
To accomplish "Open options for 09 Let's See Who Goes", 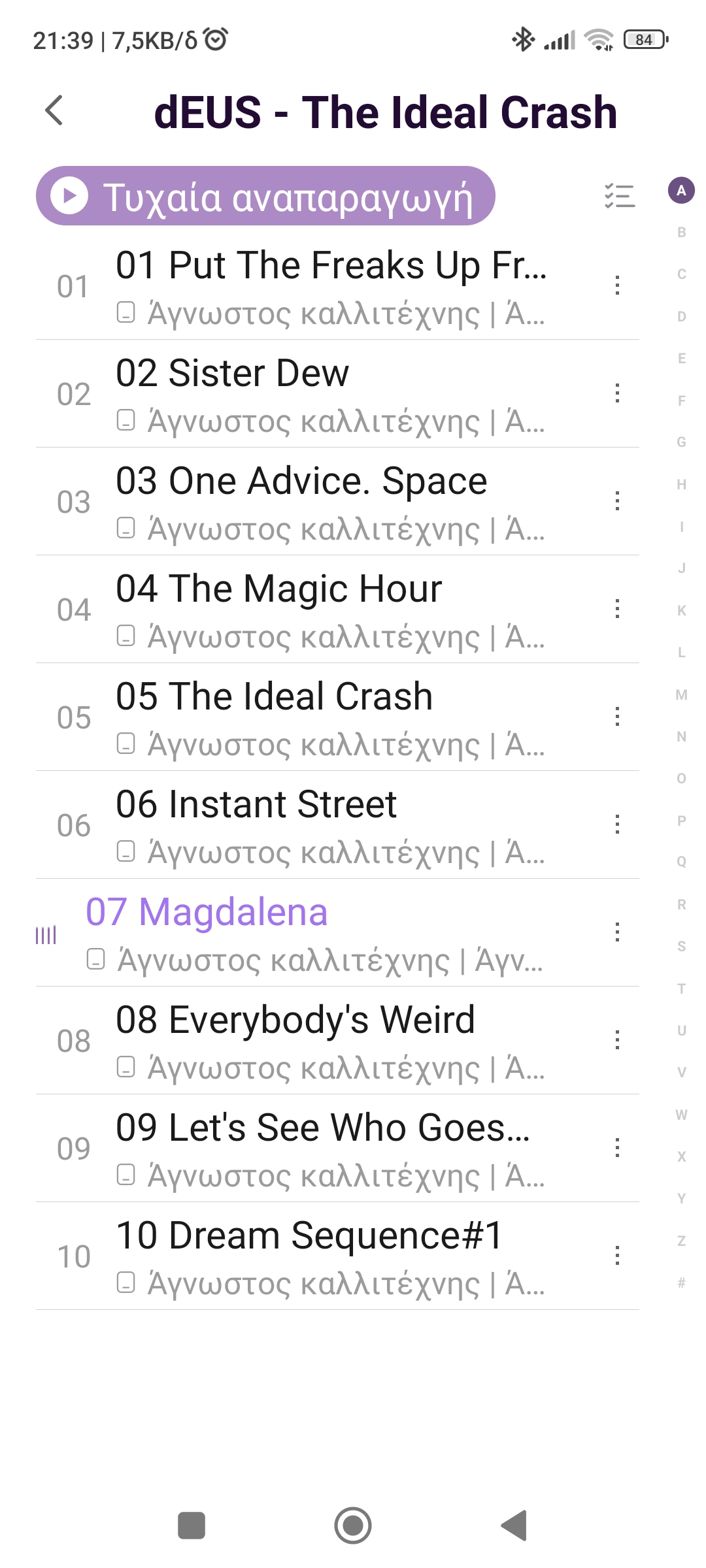I will tap(617, 1148).
